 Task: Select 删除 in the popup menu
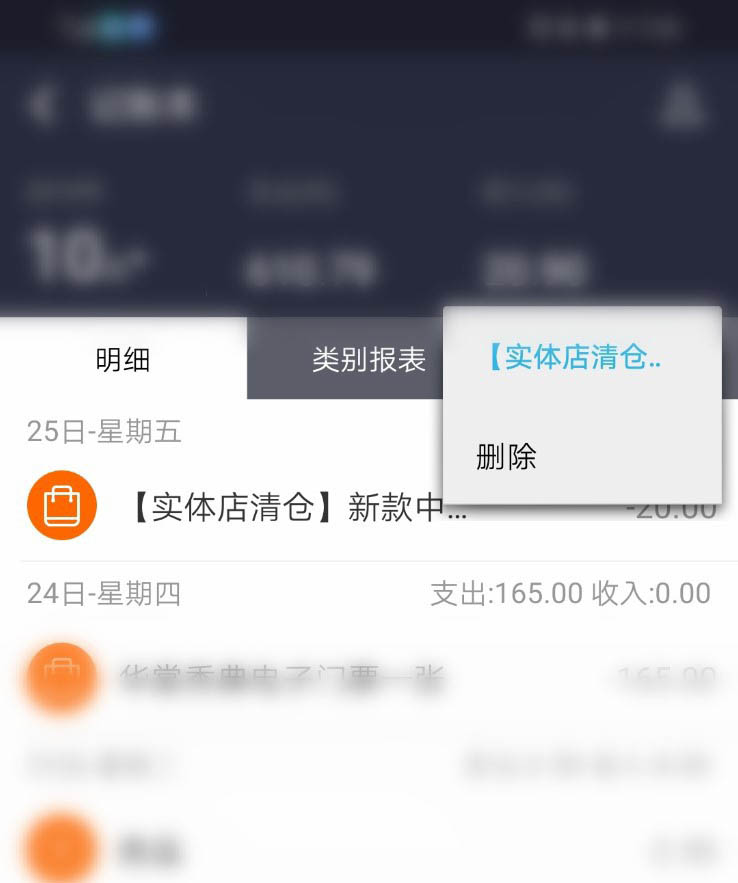tap(507, 457)
